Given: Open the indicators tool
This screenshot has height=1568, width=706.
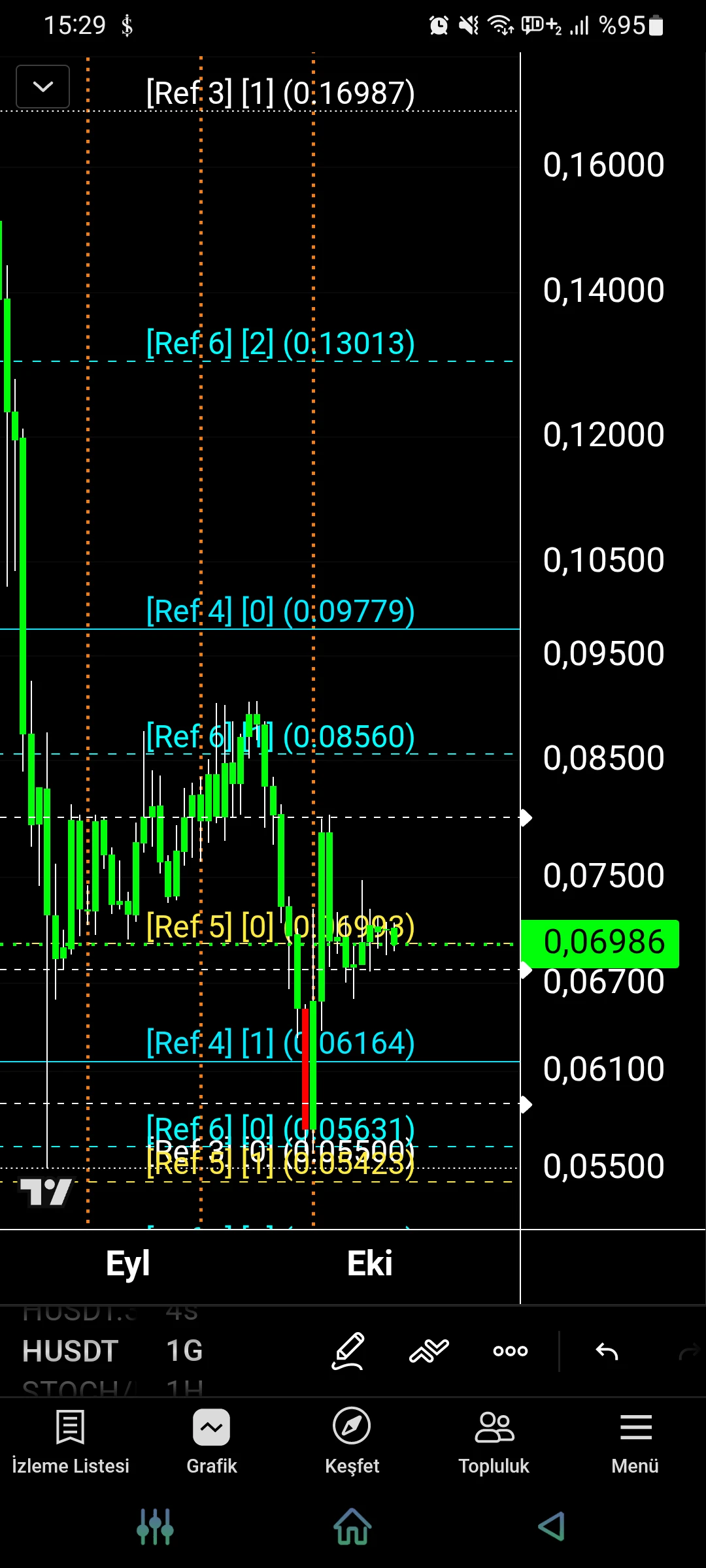Looking at the screenshot, I should coord(429,1350).
